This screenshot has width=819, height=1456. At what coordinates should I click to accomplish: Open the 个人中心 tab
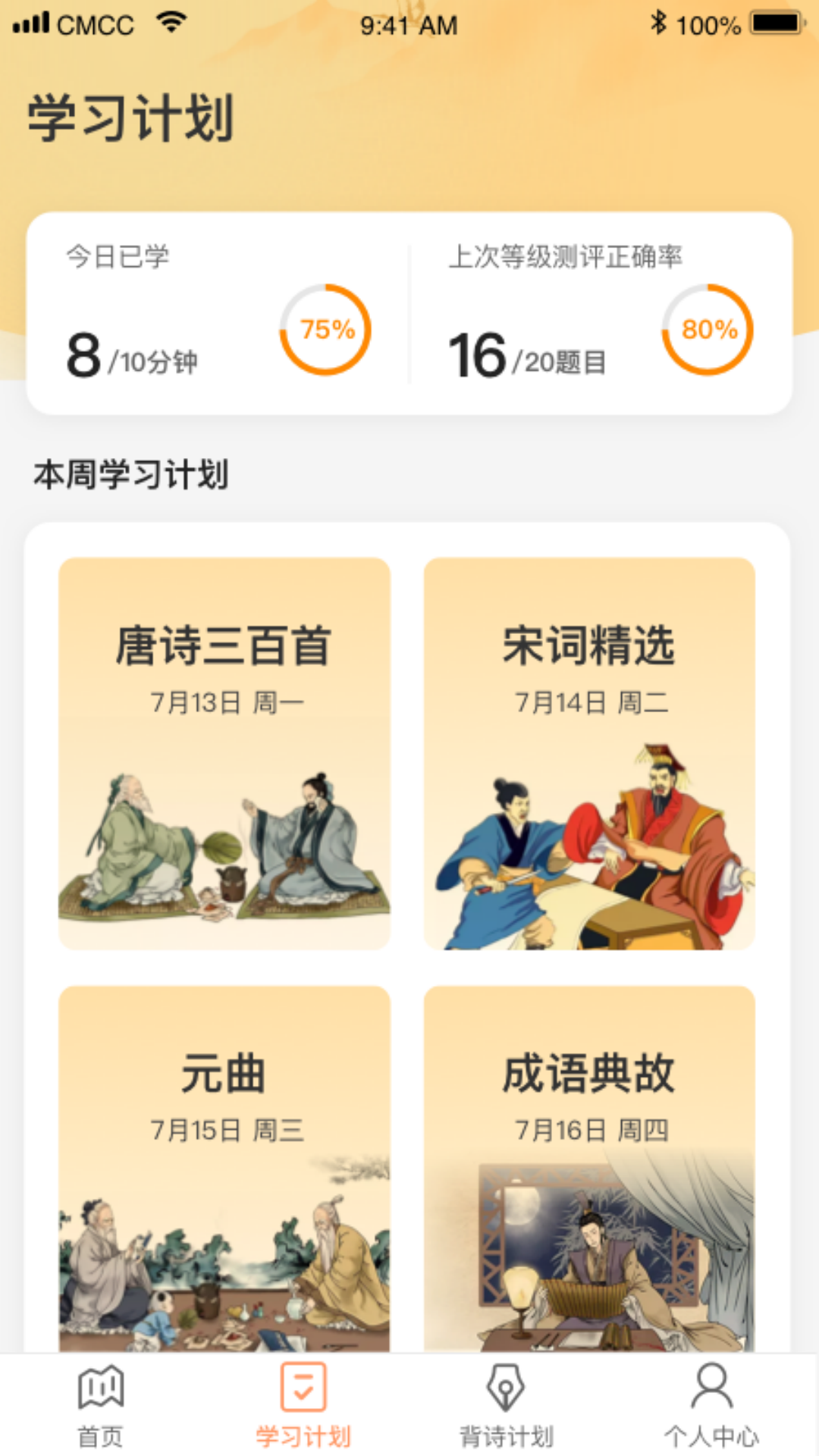pos(711,1405)
